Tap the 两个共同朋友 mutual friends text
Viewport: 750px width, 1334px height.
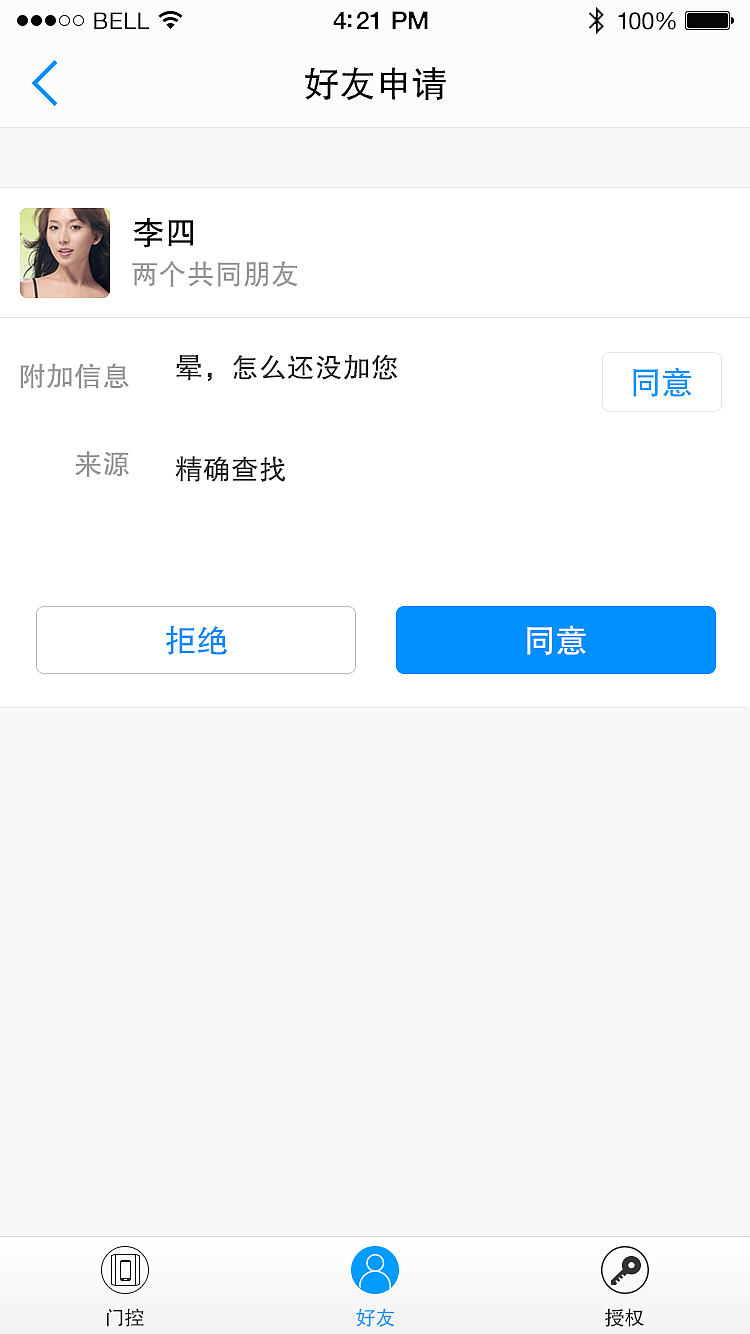point(215,276)
